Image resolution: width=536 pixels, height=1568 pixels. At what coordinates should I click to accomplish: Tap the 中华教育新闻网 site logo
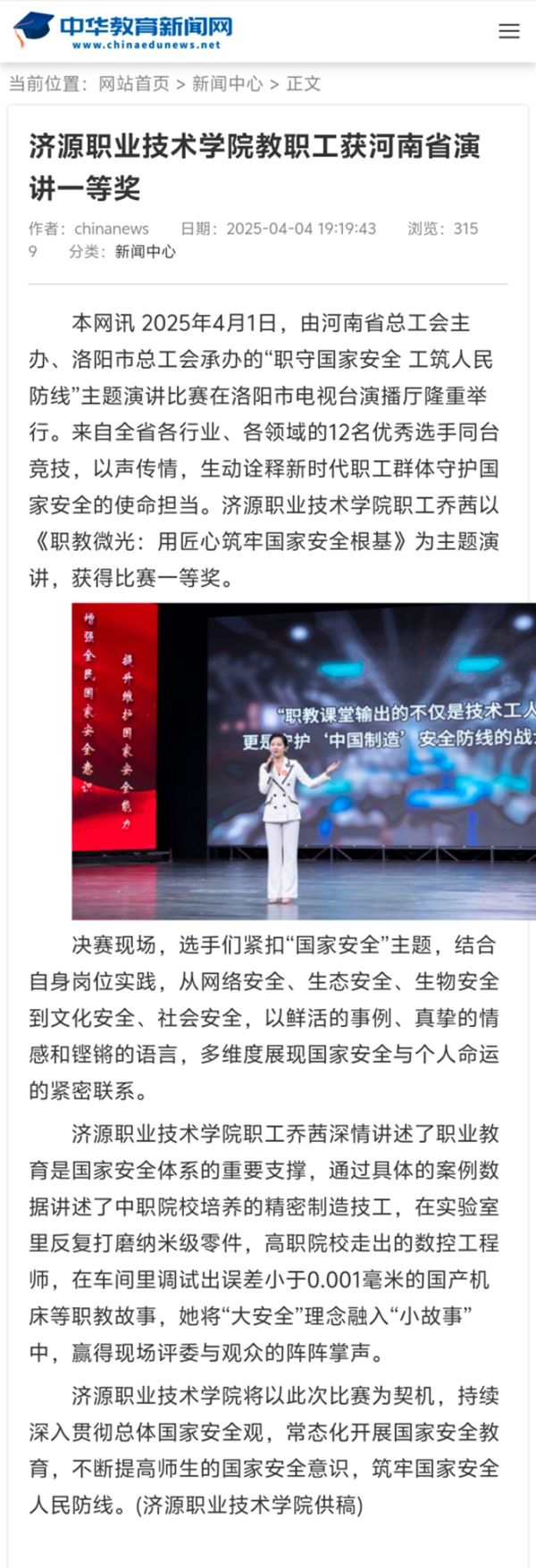[x=123, y=30]
